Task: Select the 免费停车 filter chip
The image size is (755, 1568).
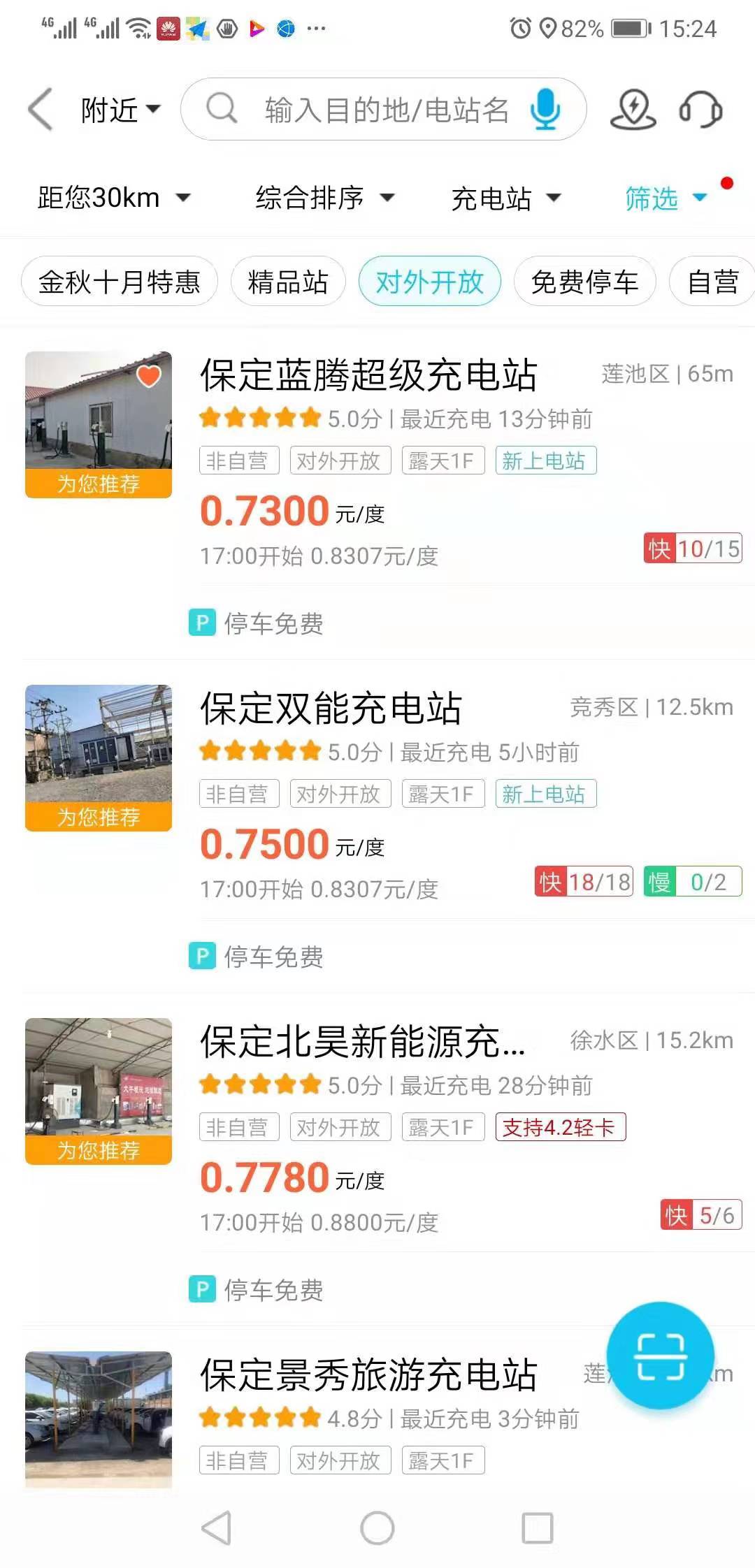Action: tap(584, 282)
